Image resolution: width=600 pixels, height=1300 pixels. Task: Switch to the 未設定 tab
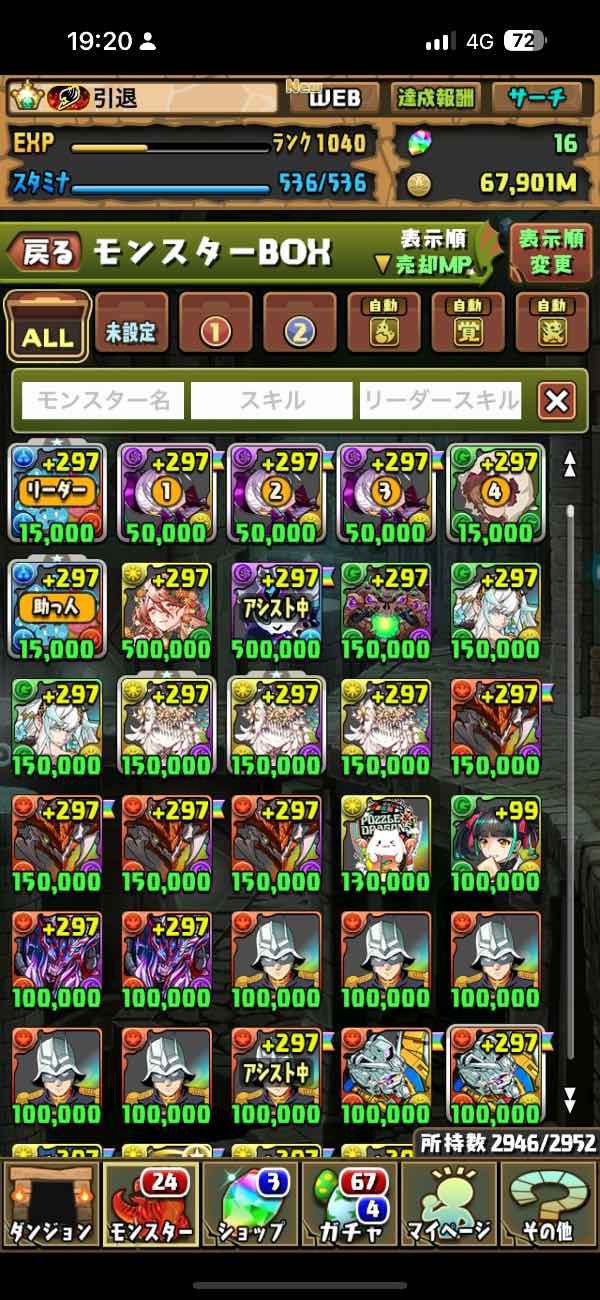point(131,327)
